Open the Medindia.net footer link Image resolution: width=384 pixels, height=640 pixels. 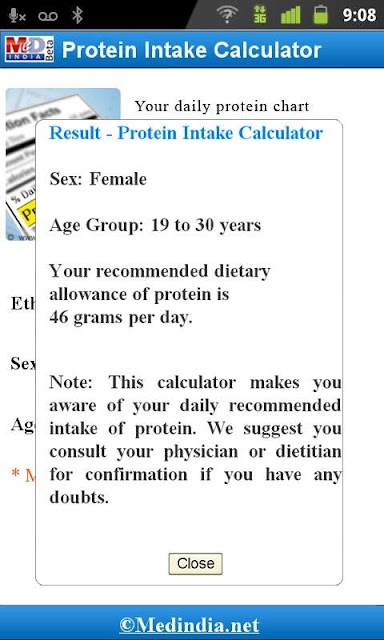click(x=189, y=625)
